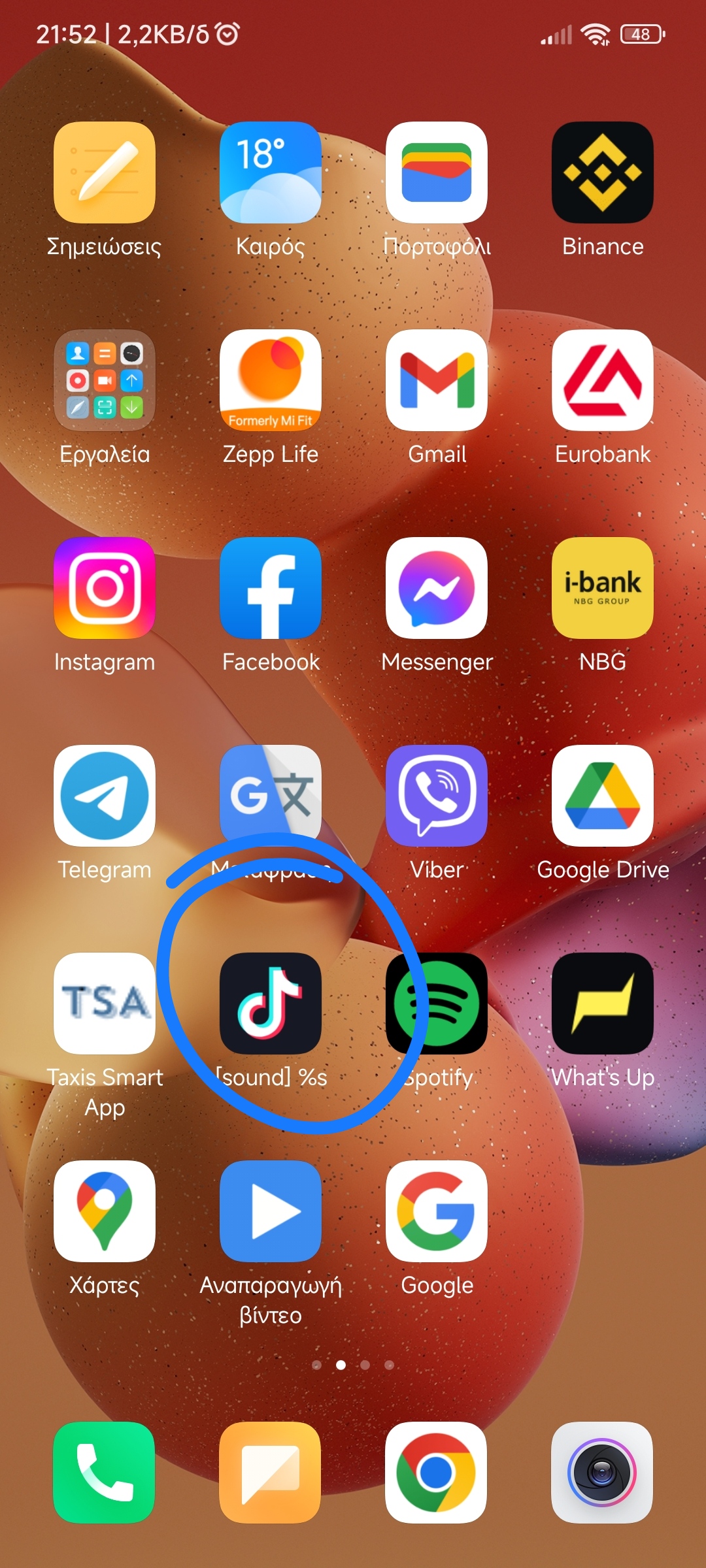706x1568 pixels.
Task: Open the Σημειώσεις notes app
Action: [x=105, y=172]
